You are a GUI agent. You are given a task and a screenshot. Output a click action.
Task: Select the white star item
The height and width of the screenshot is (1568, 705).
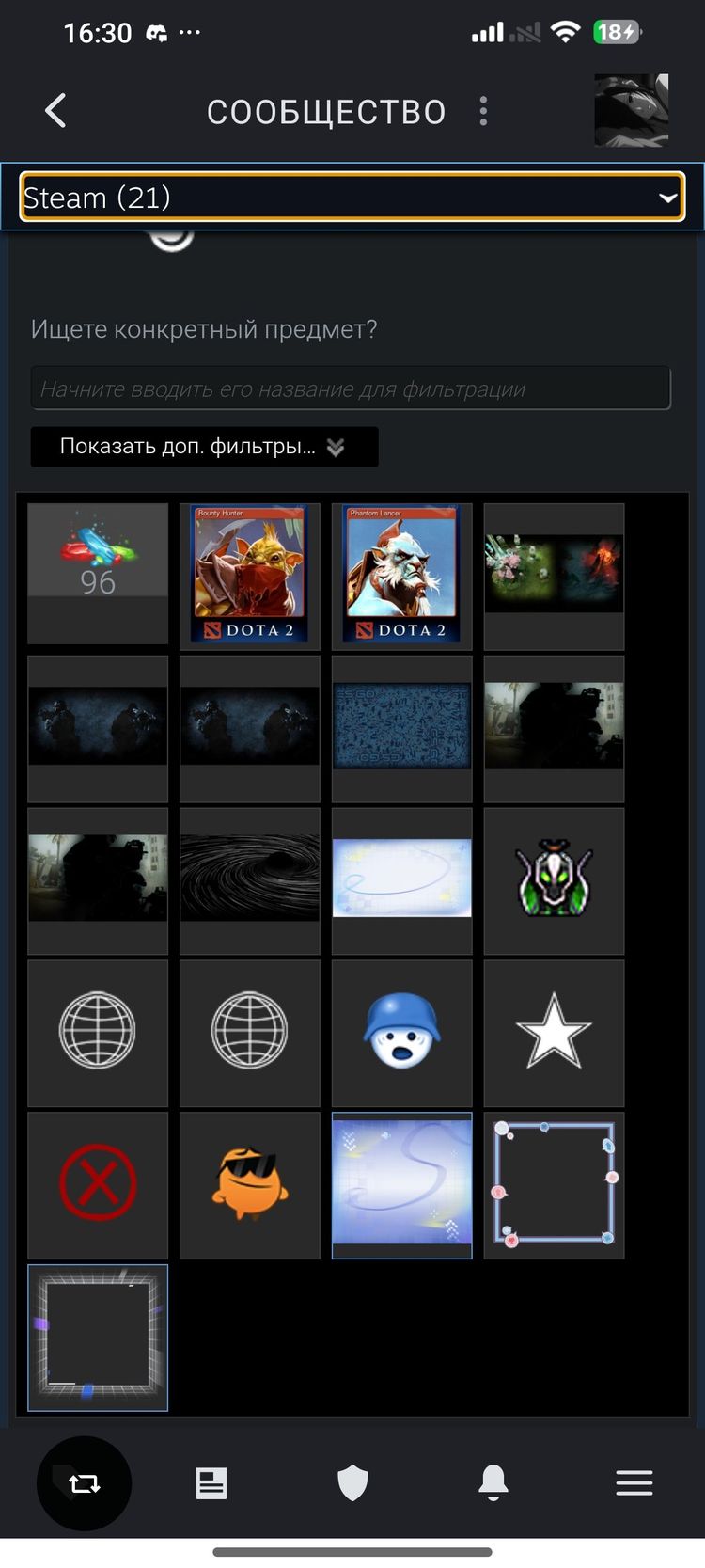[554, 1031]
